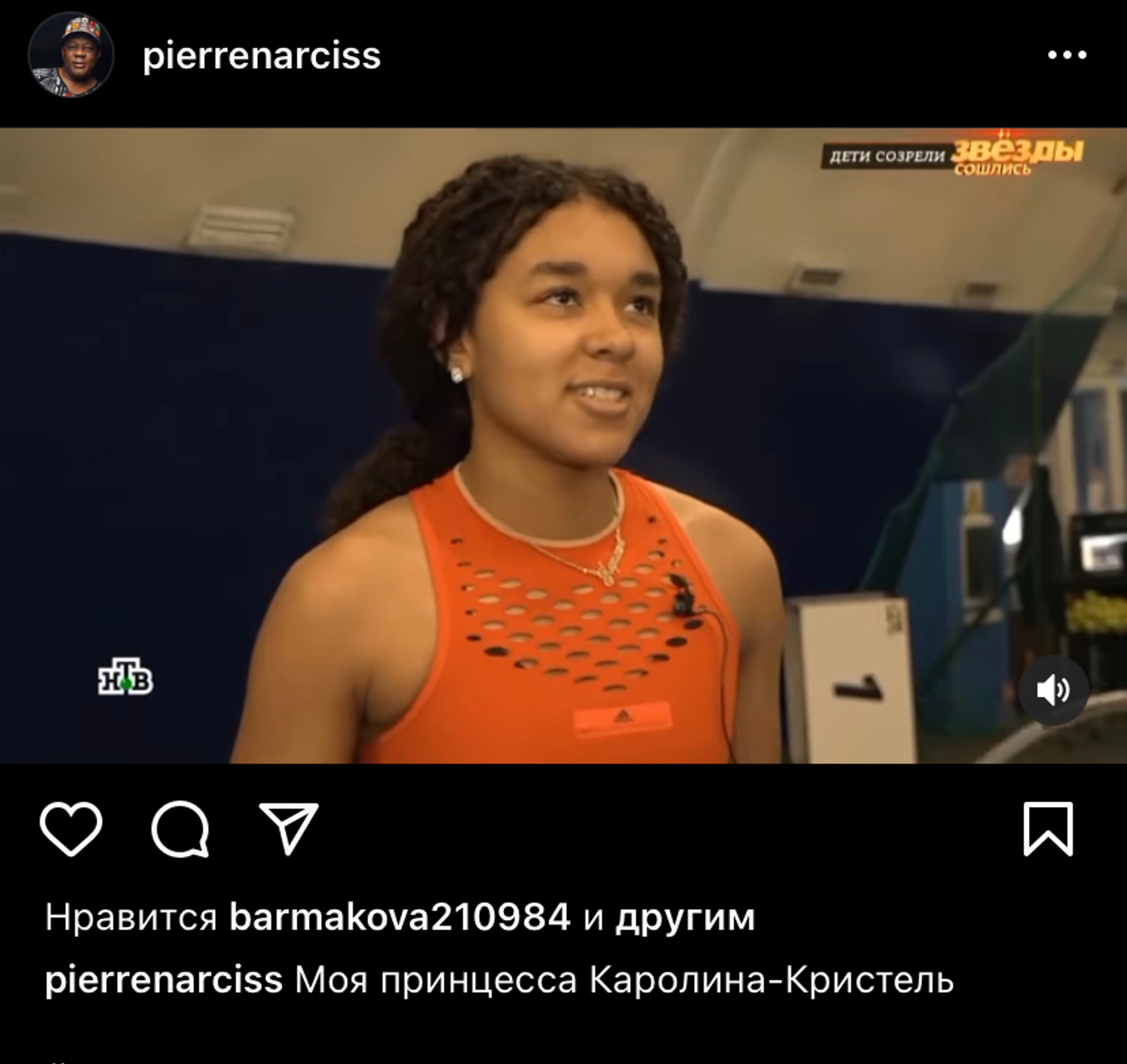This screenshot has height=1064, width=1127.
Task: View the others who liked
Action: [x=685, y=917]
